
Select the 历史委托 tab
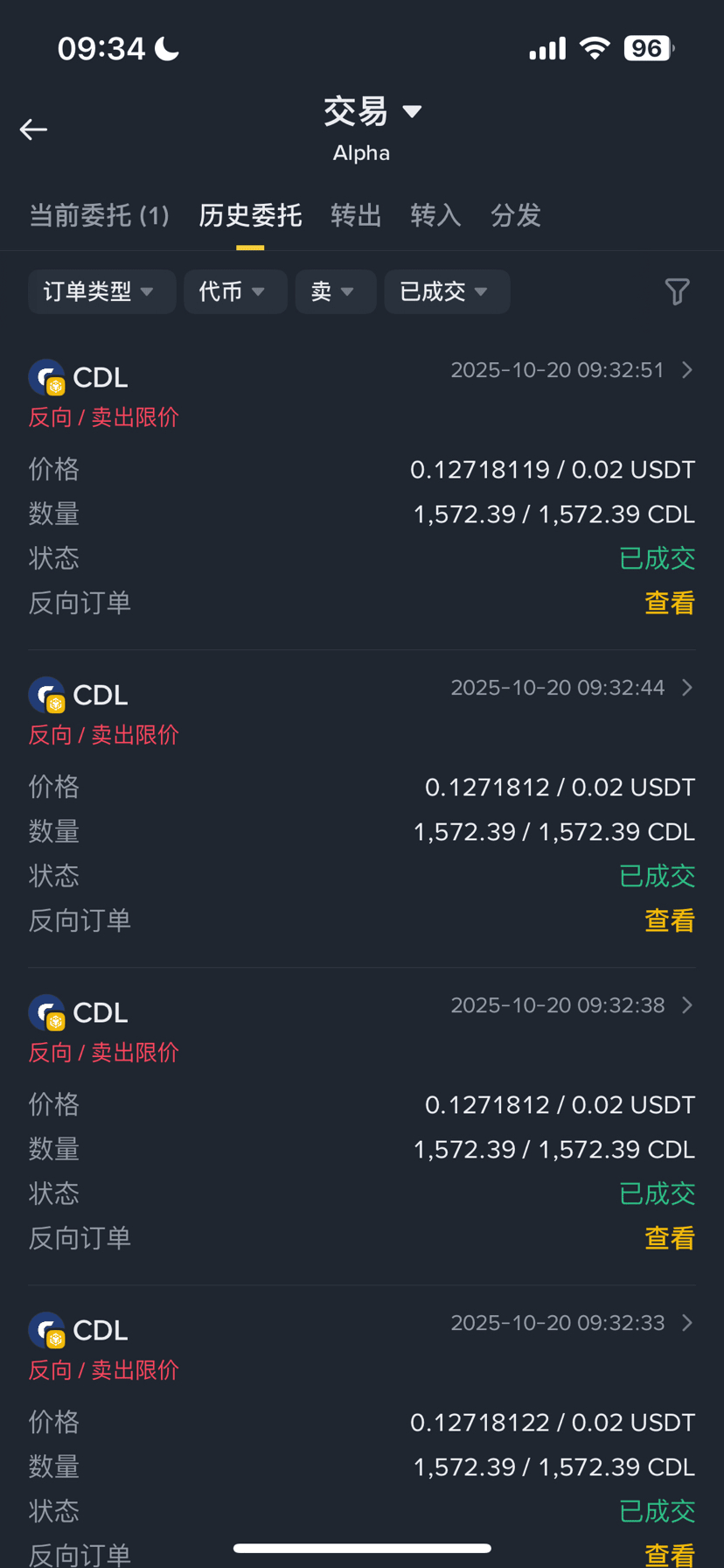point(250,215)
